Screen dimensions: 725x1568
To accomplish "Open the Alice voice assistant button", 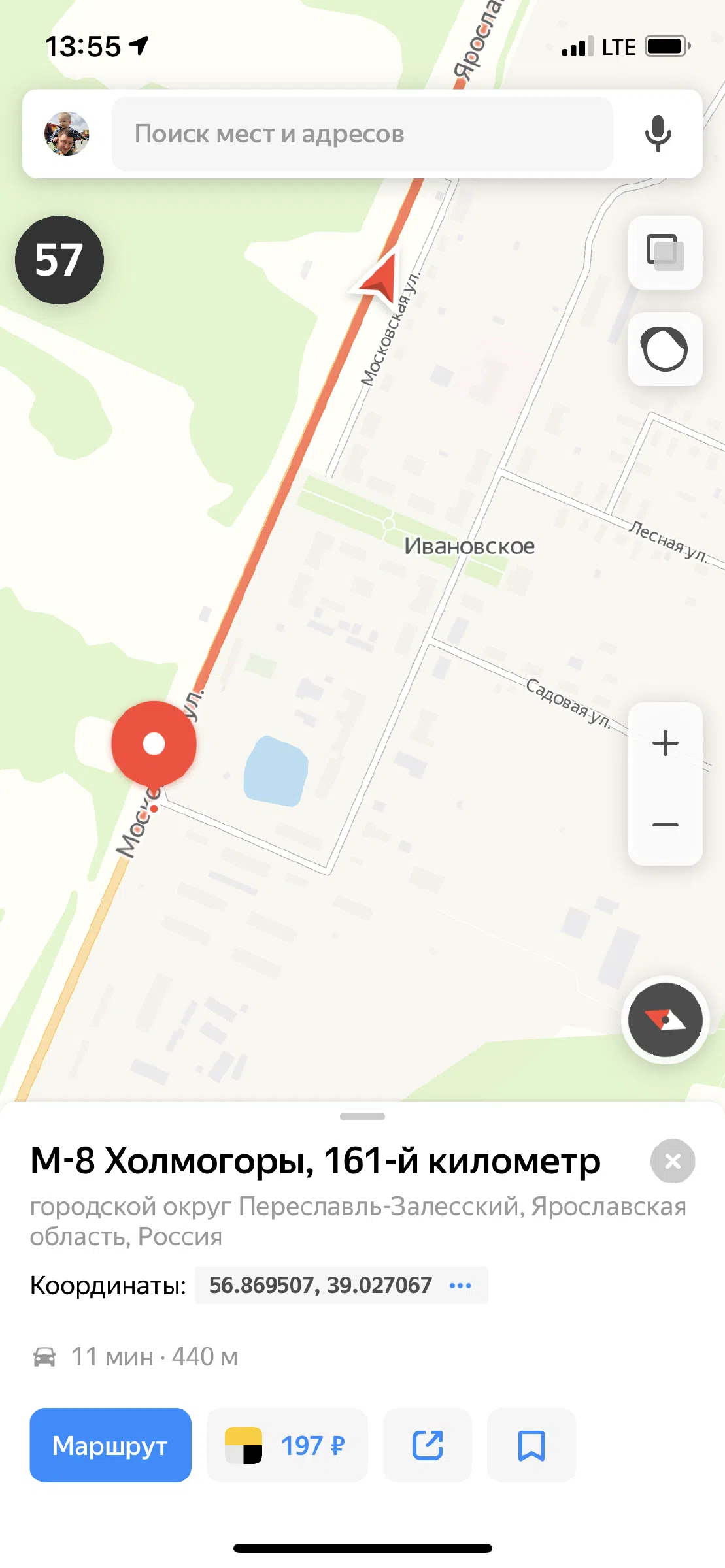I will click(x=665, y=350).
